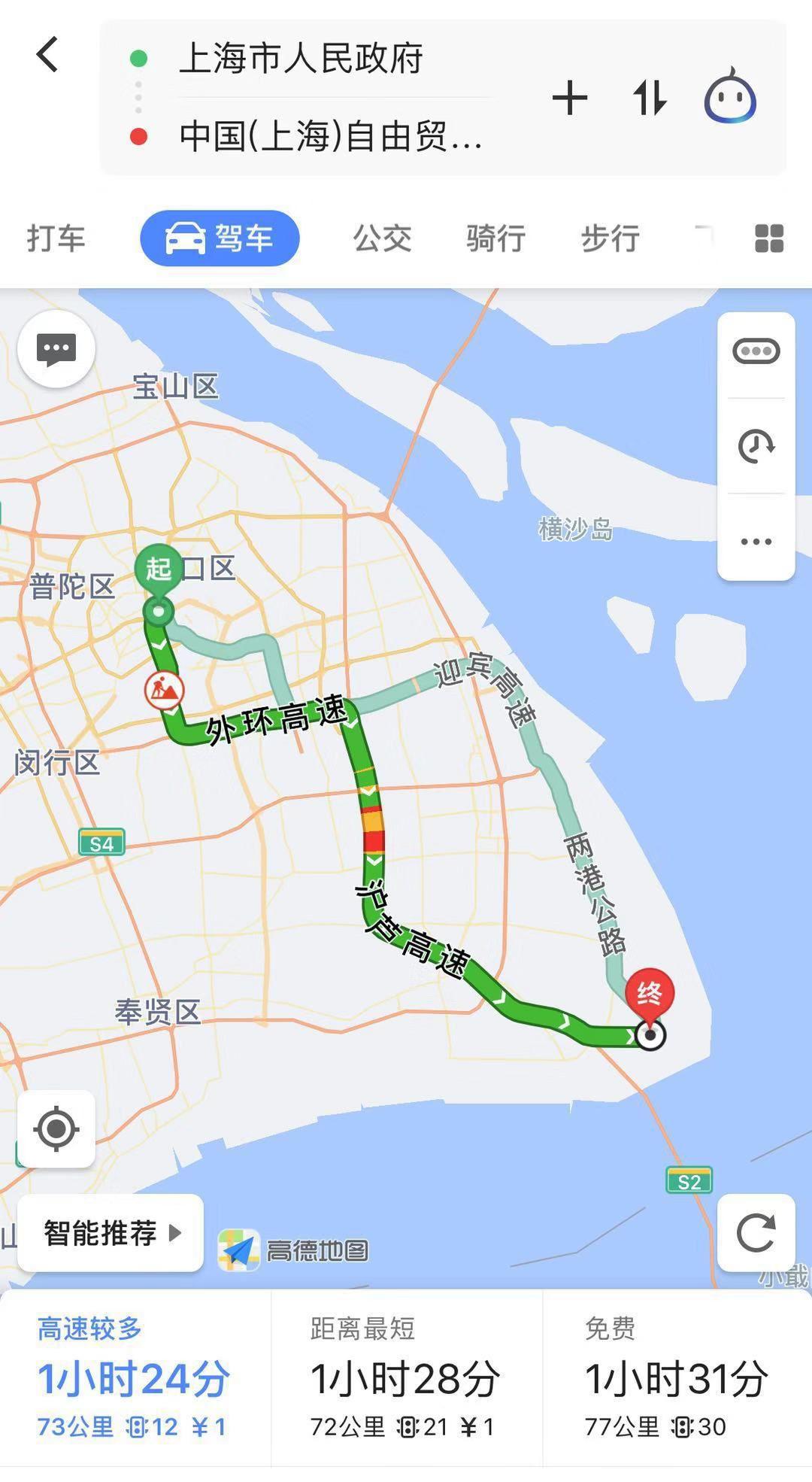
Task: Switch to the 公交 transit tab
Action: 383,238
